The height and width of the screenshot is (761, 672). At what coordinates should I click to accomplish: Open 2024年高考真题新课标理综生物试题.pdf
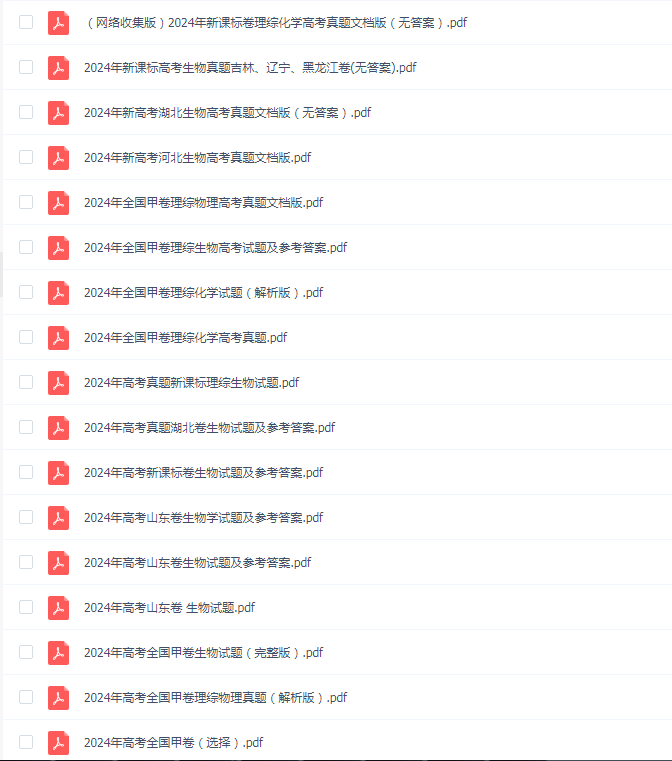tap(191, 382)
